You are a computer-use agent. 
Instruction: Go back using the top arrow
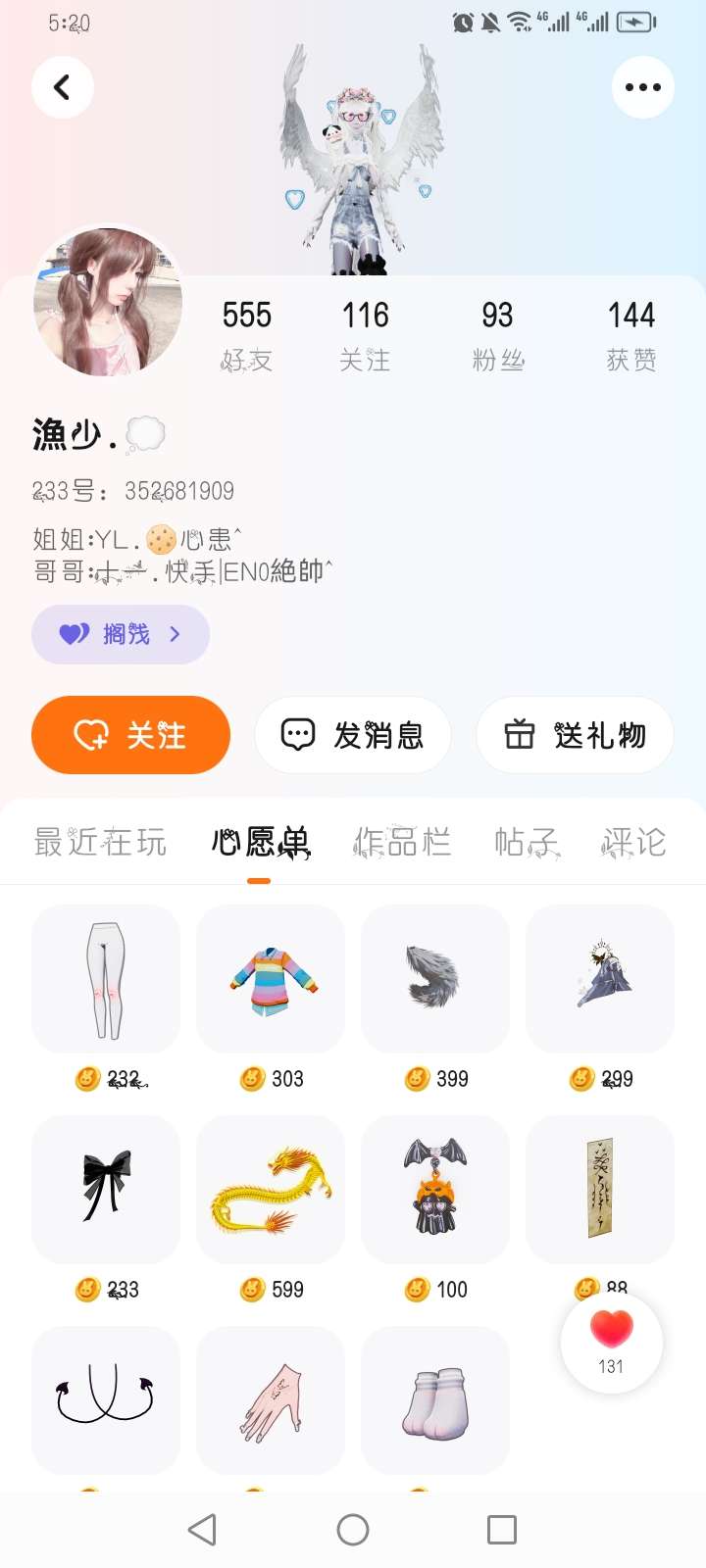(63, 87)
